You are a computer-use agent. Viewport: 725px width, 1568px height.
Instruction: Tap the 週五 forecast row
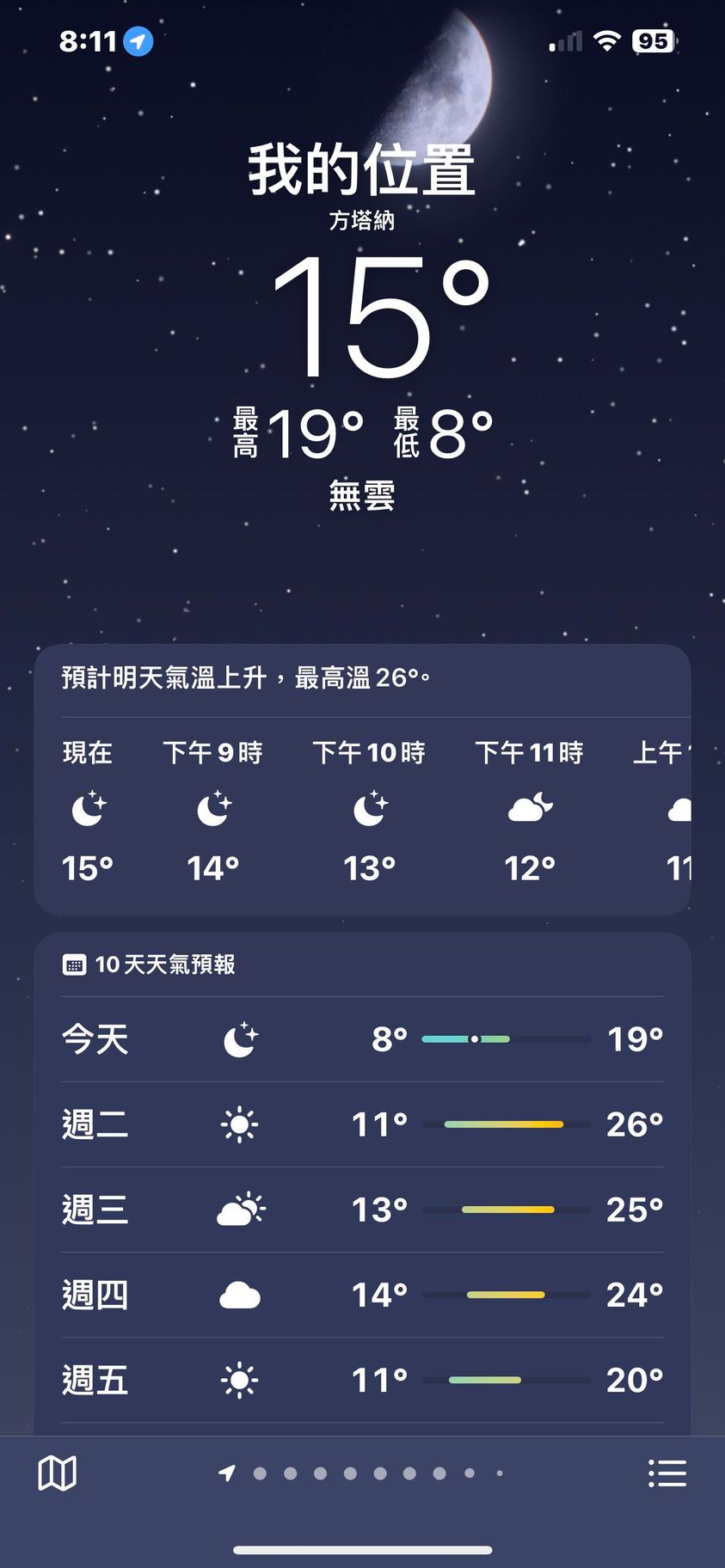pos(362,1380)
